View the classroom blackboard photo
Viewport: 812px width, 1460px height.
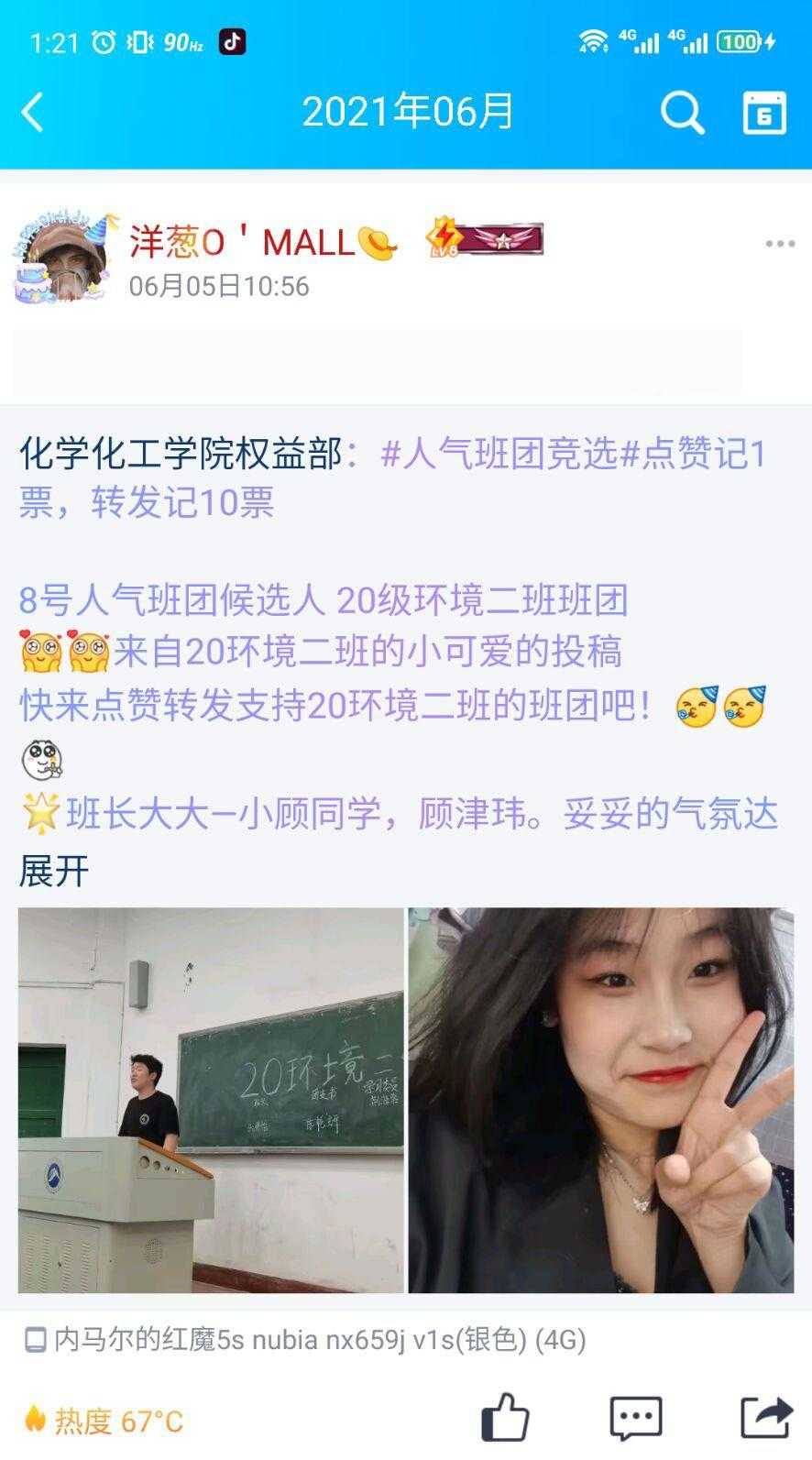point(211,1100)
